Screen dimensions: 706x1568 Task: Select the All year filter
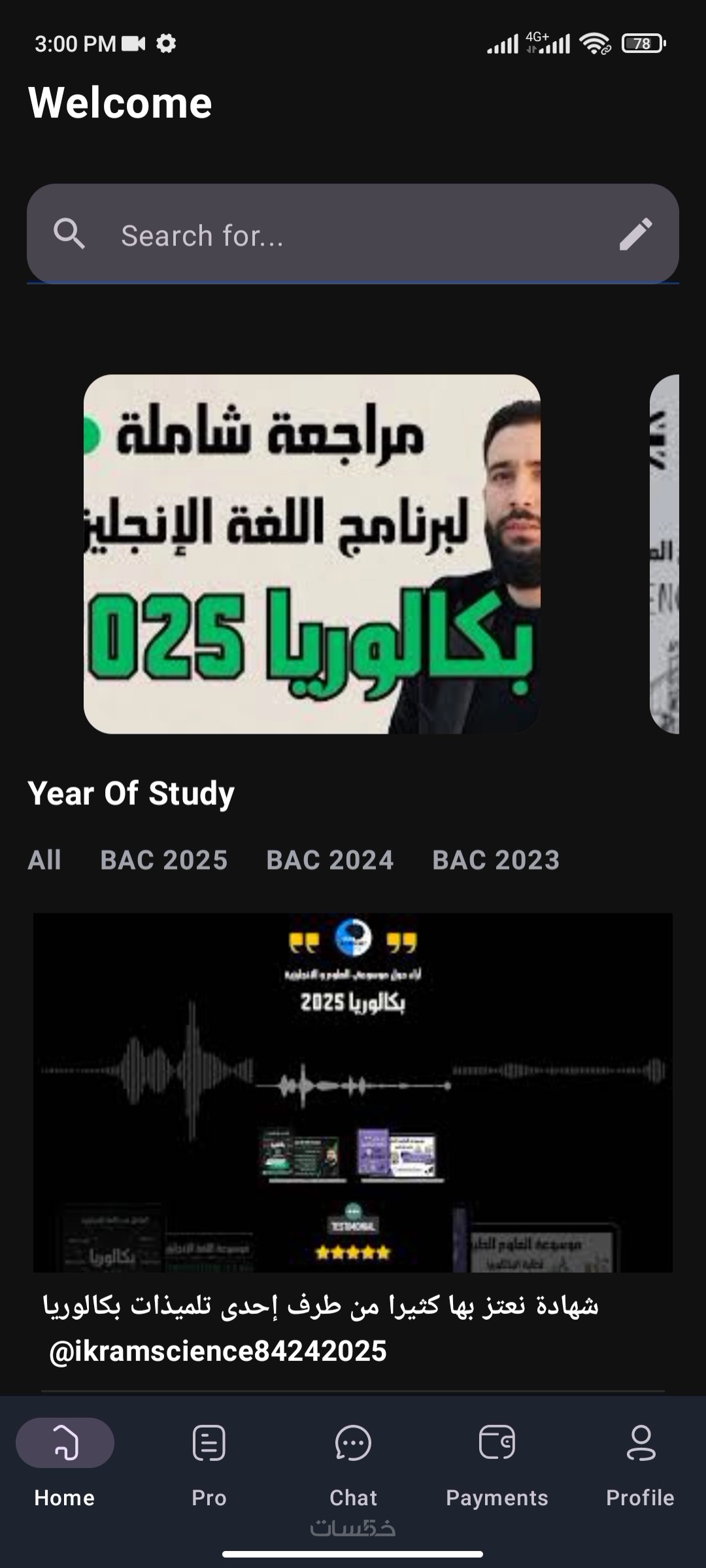44,860
